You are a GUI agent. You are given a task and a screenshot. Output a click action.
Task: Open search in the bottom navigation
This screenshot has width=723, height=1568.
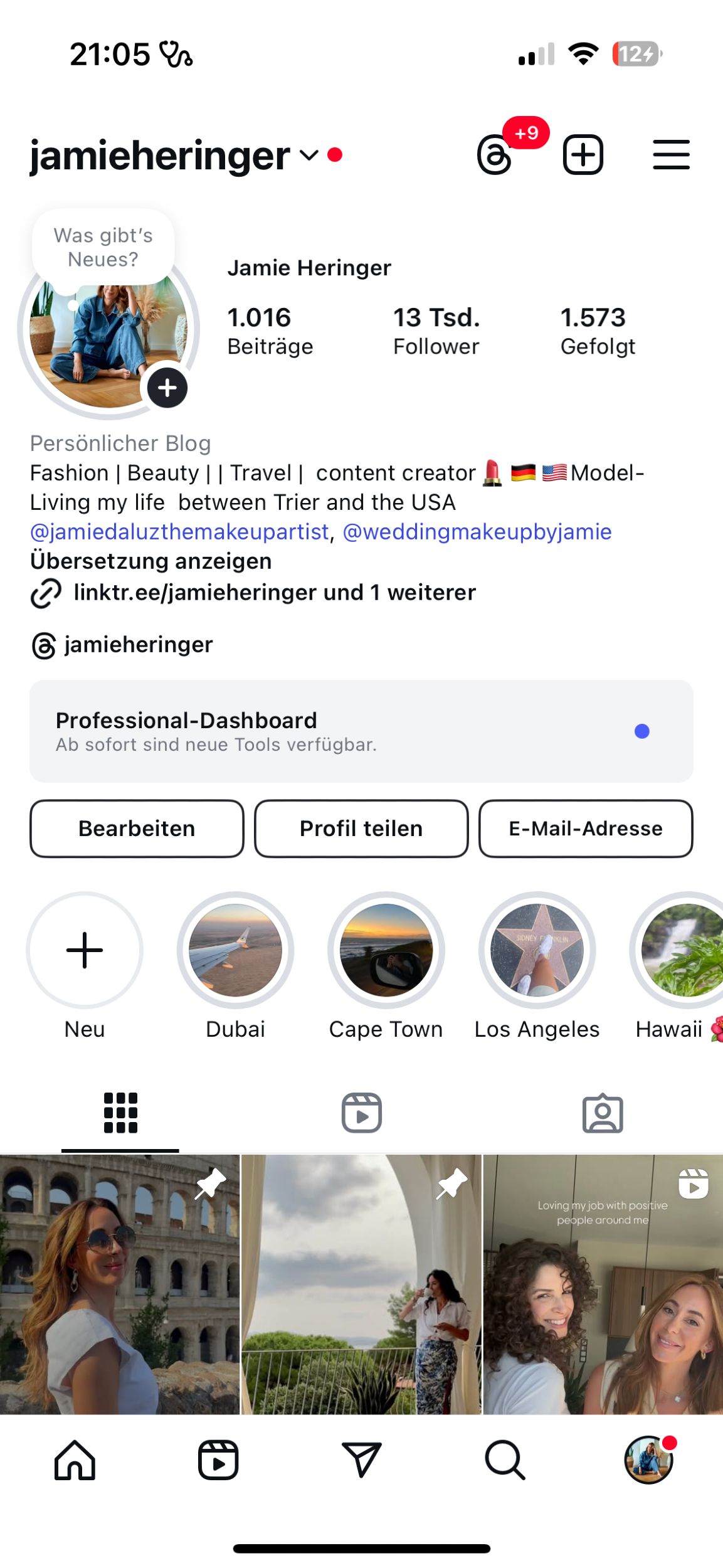[505, 1461]
